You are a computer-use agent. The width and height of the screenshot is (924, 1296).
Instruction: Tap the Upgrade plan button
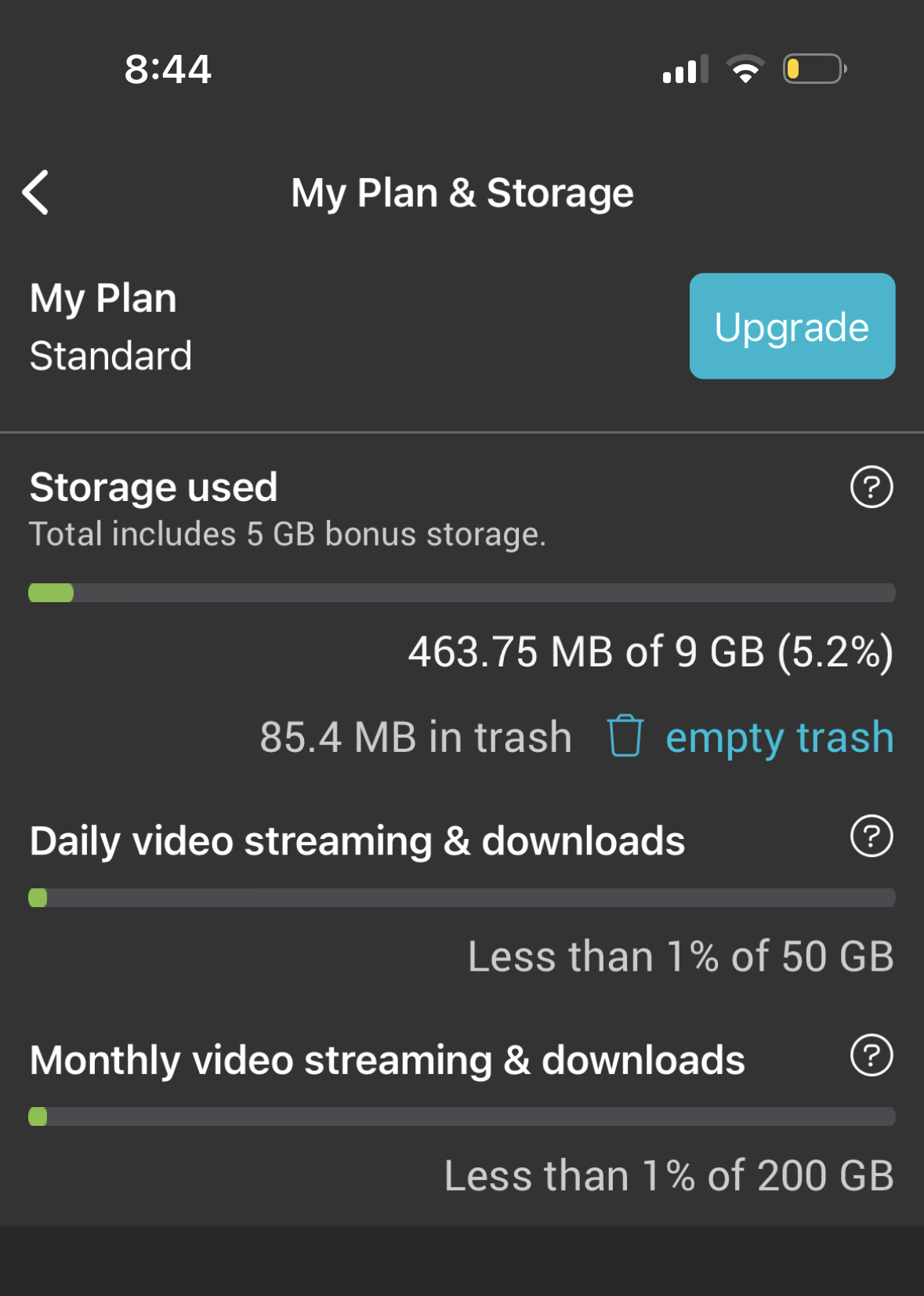coord(792,326)
